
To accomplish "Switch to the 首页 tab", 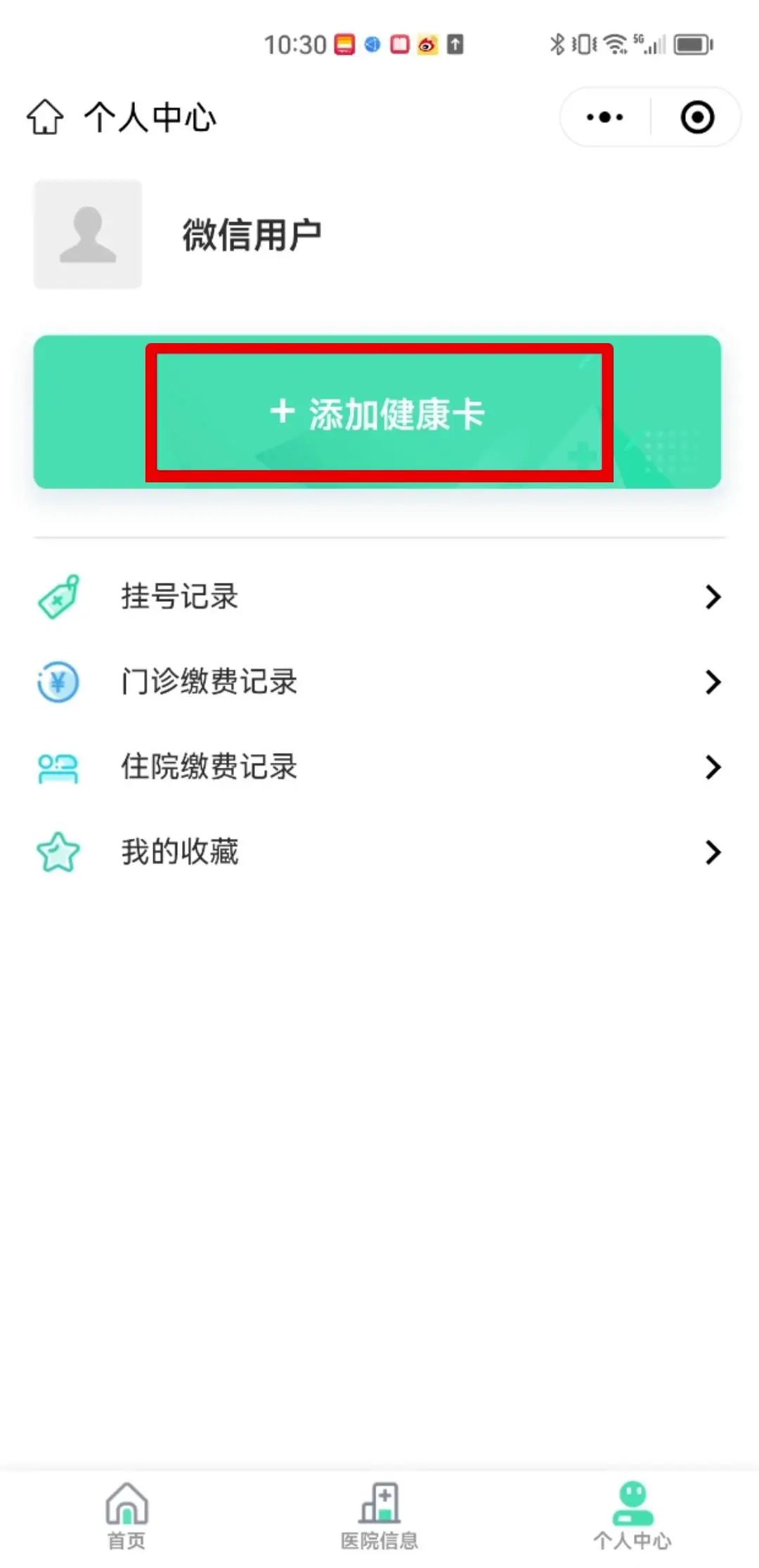I will pos(126,1515).
